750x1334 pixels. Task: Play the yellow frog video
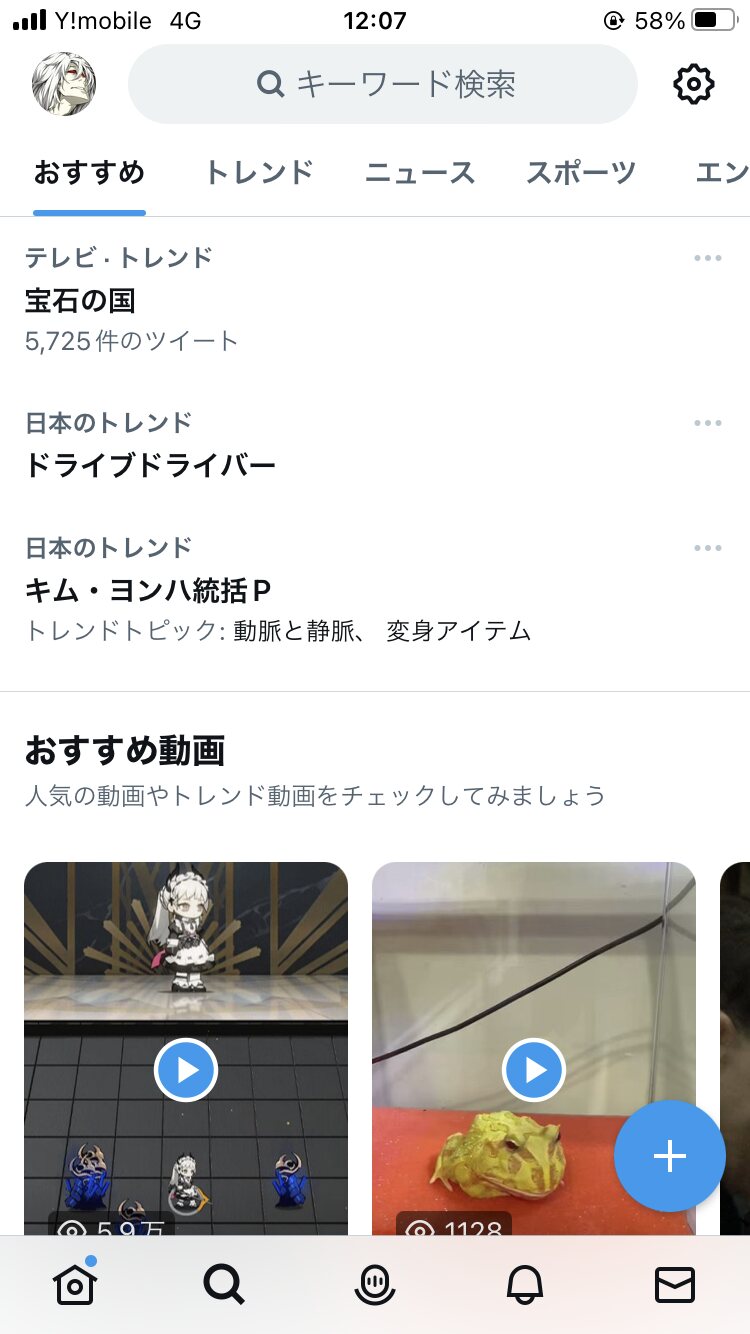pyautogui.click(x=534, y=1070)
